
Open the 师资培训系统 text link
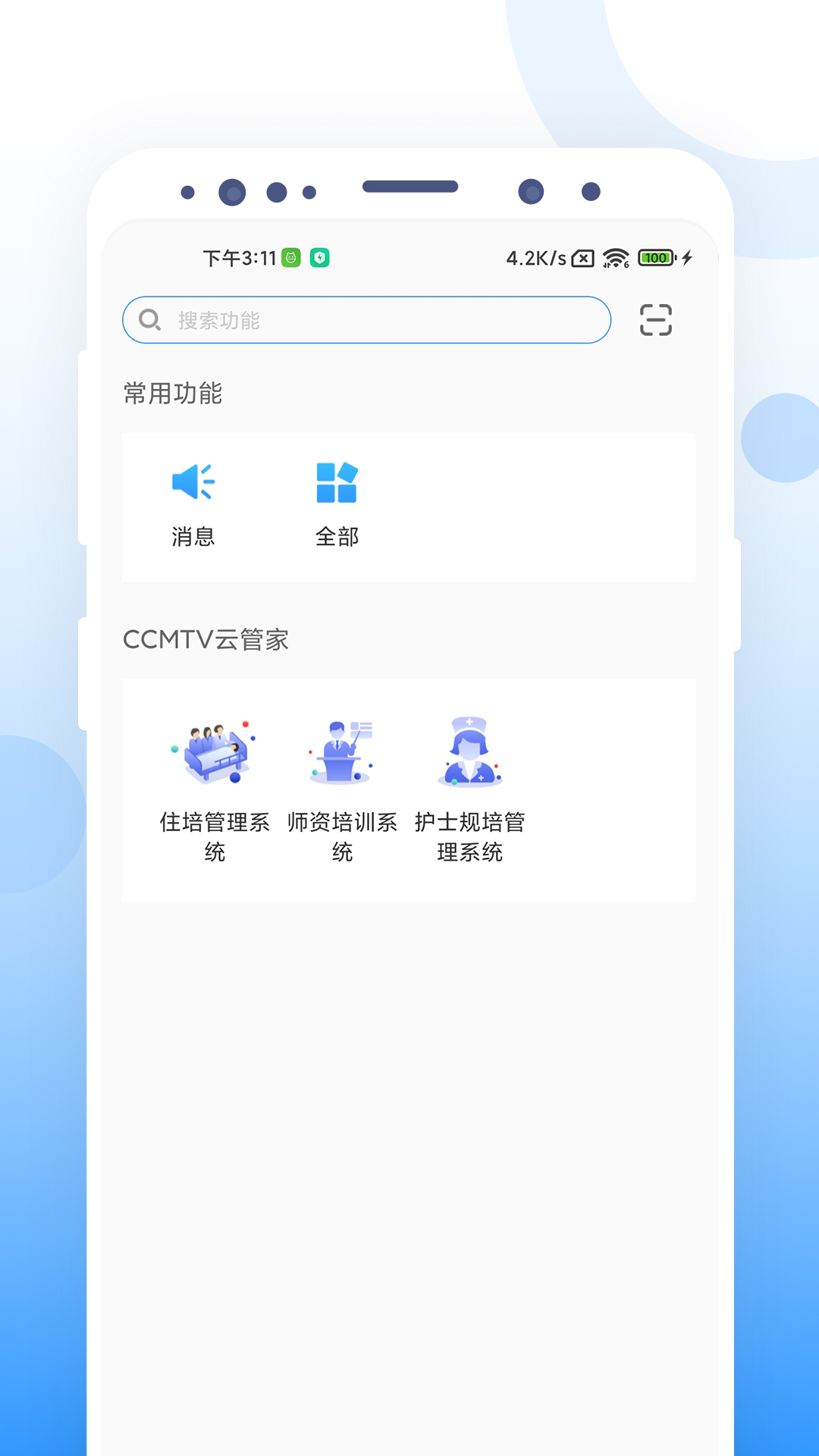click(343, 836)
